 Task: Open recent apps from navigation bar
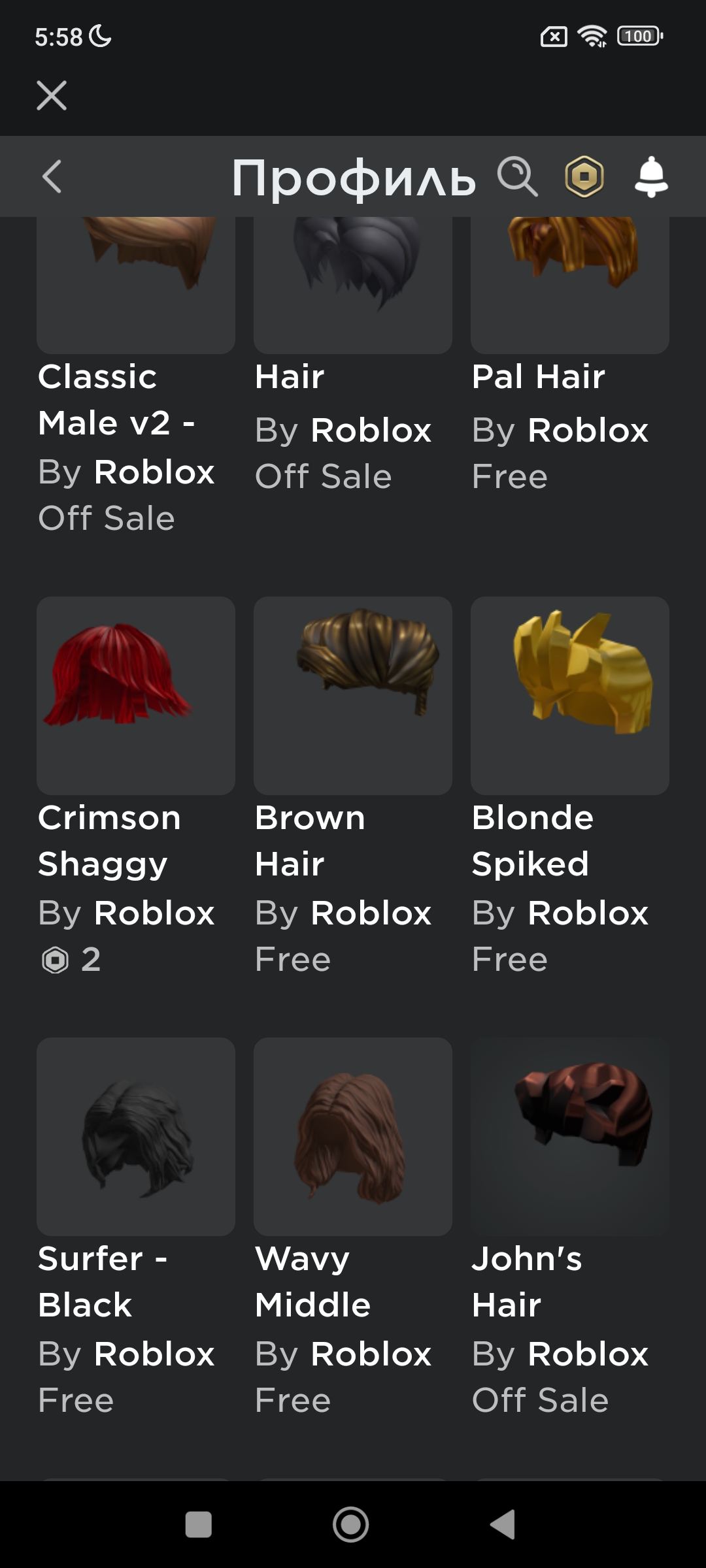pyautogui.click(x=199, y=1525)
